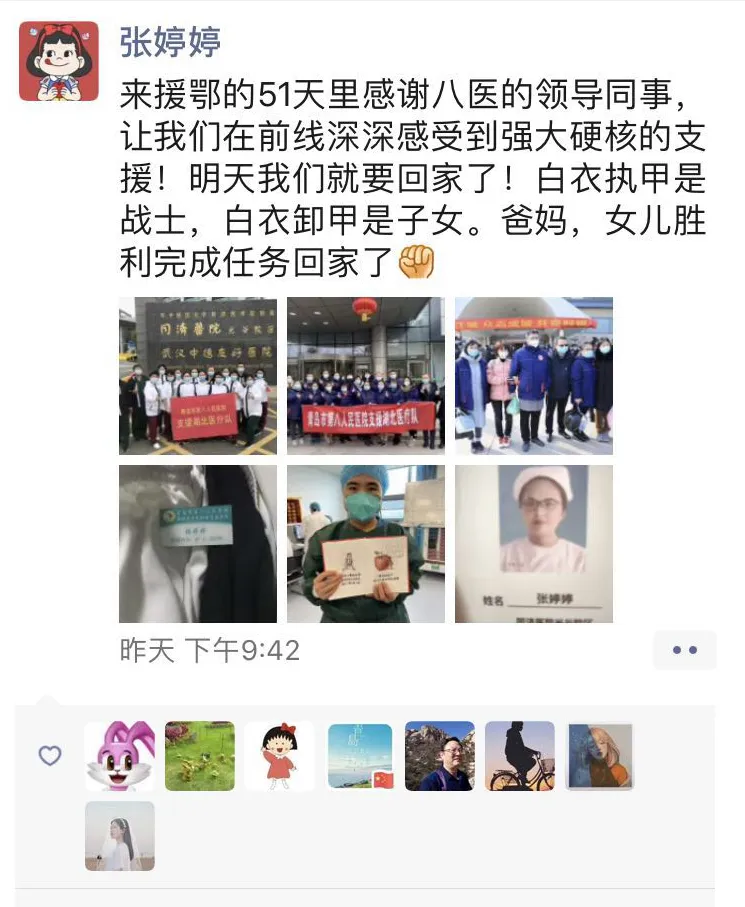Open 张婷婷's profile avatar

click(59, 60)
